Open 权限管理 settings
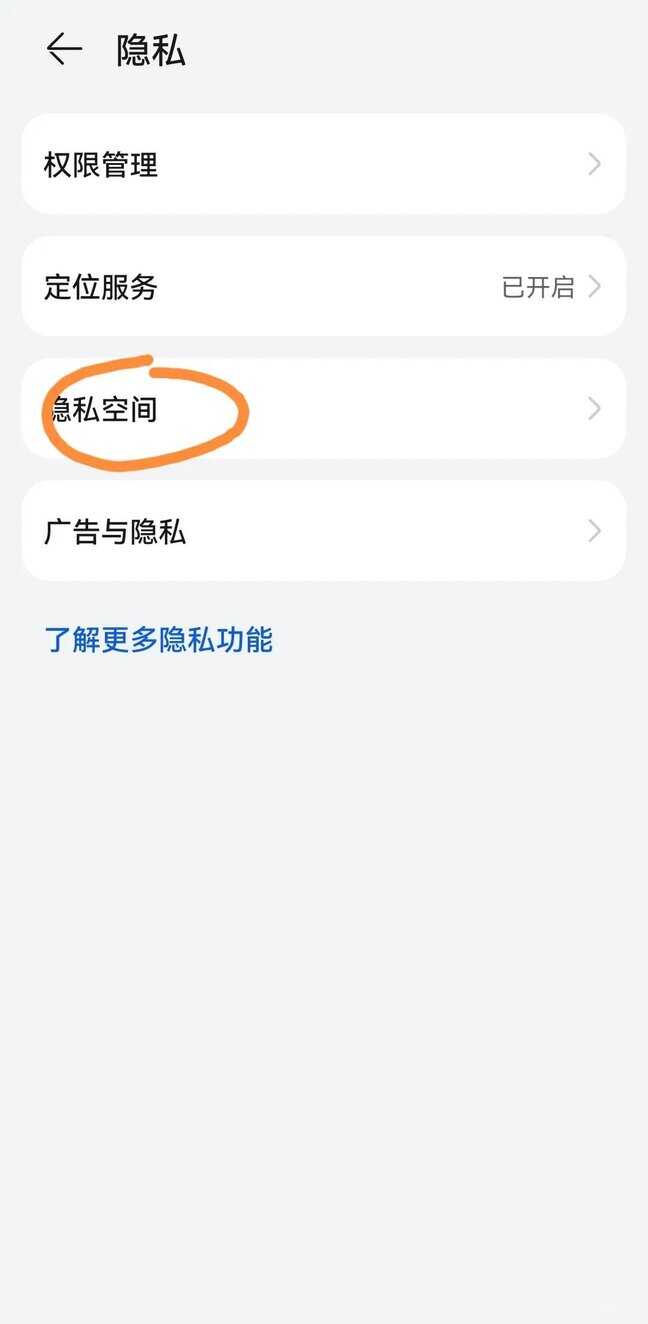648x1324 pixels. pyautogui.click(x=323, y=164)
